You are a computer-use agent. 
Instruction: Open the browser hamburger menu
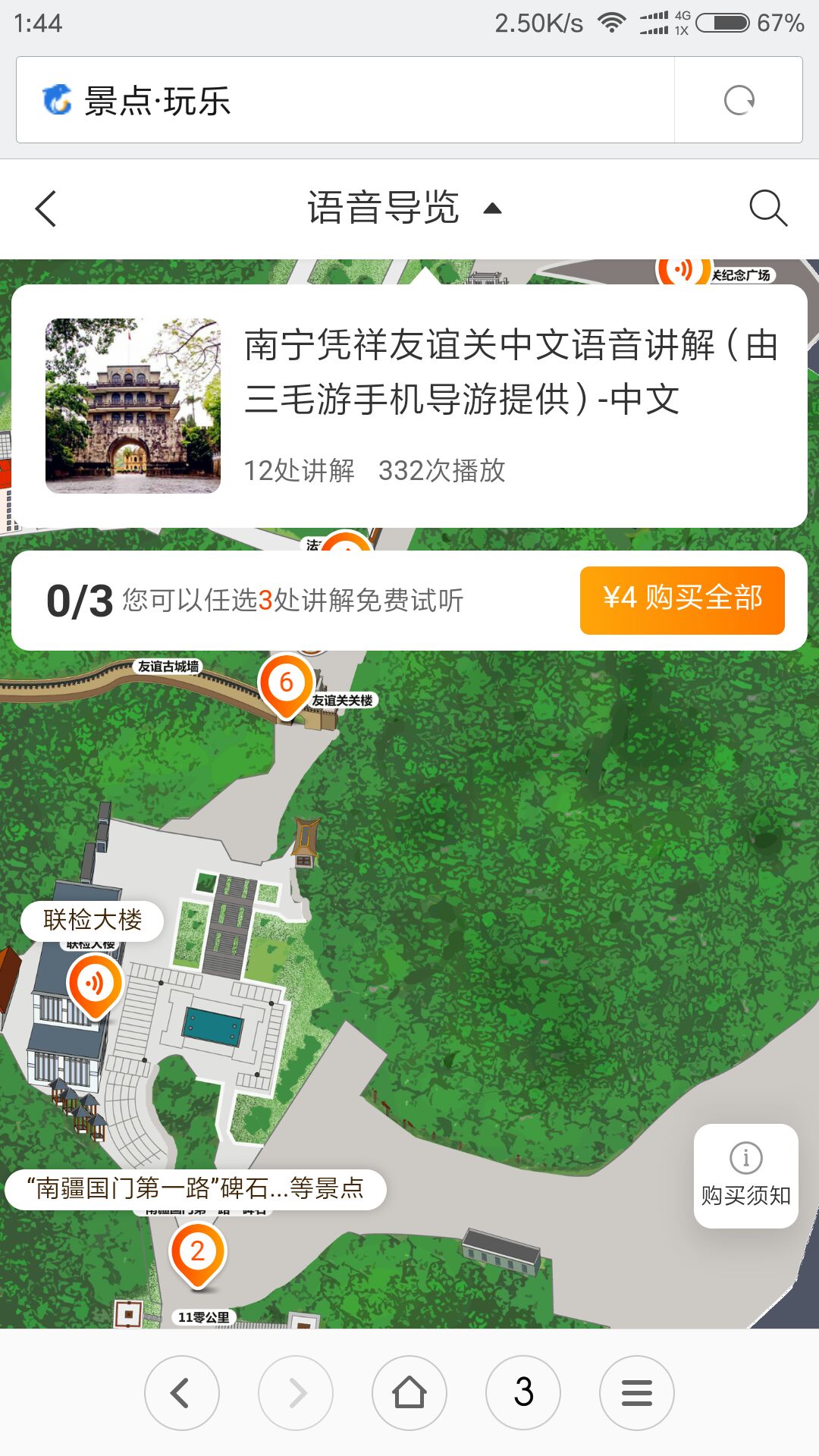[636, 1393]
